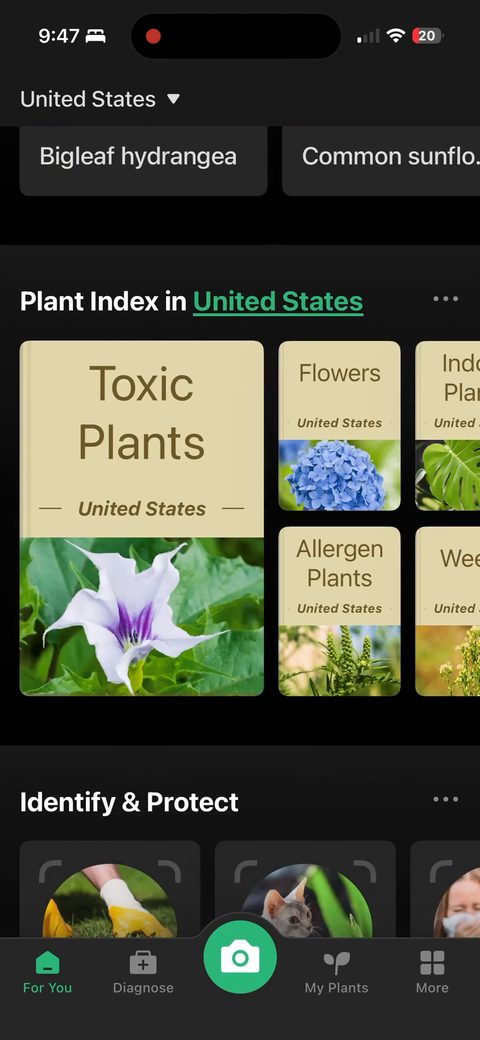Select the For You tab
Viewport: 480px width, 1040px height.
pos(47,972)
